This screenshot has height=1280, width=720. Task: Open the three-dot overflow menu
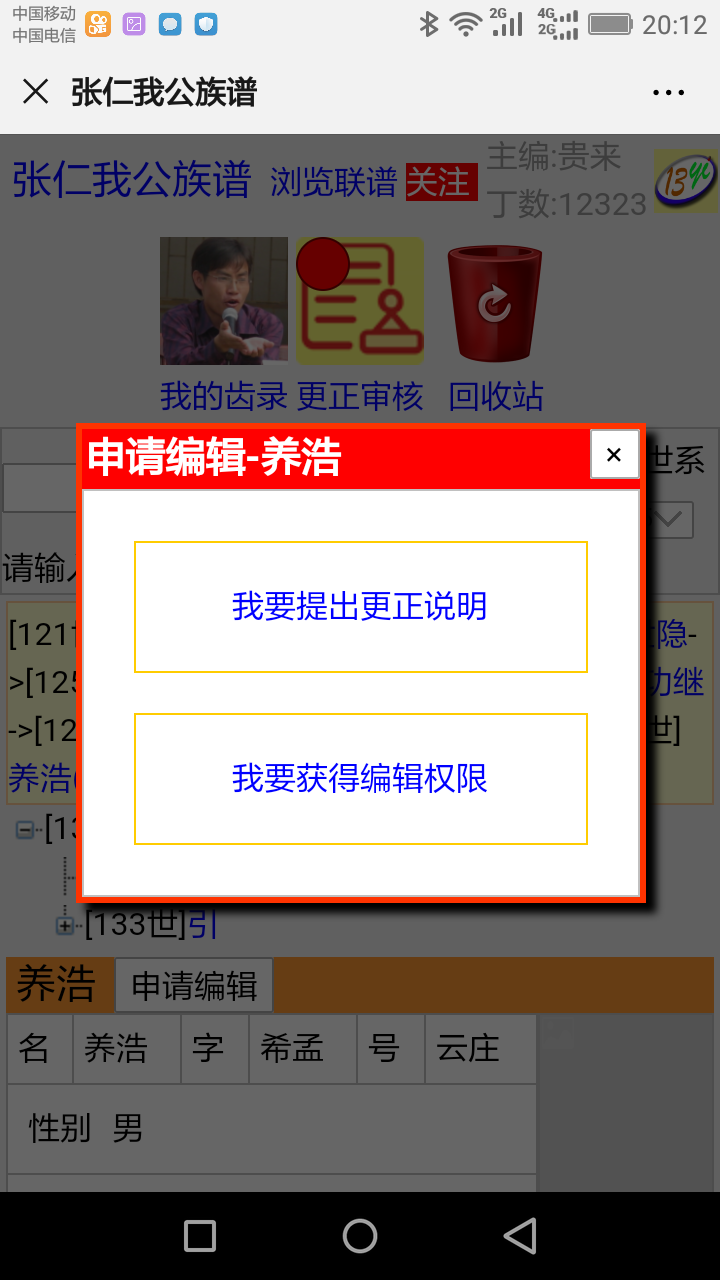[x=668, y=92]
